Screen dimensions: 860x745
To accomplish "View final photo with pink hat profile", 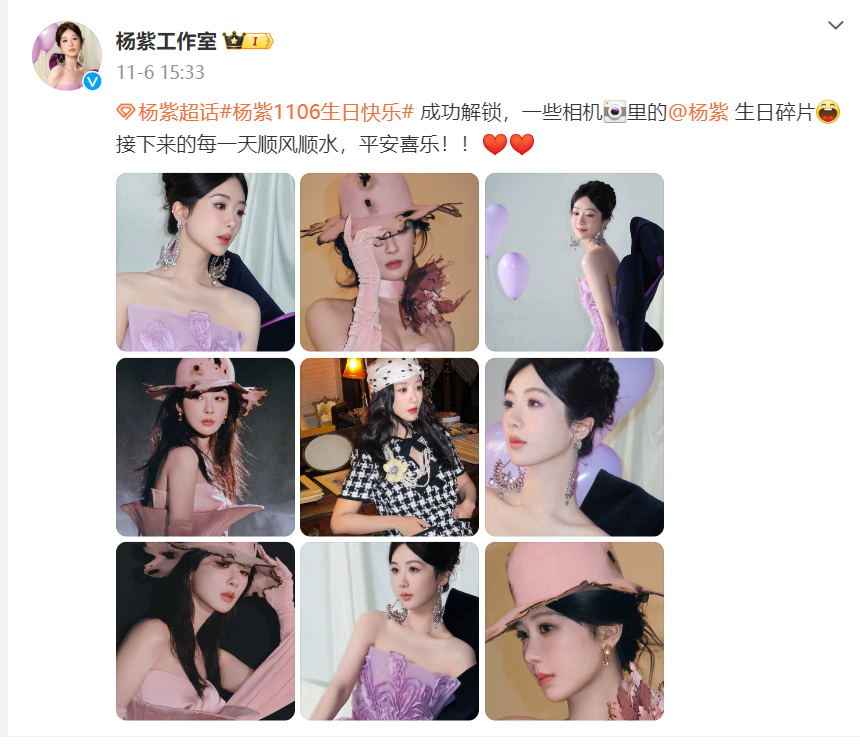I will [x=574, y=631].
